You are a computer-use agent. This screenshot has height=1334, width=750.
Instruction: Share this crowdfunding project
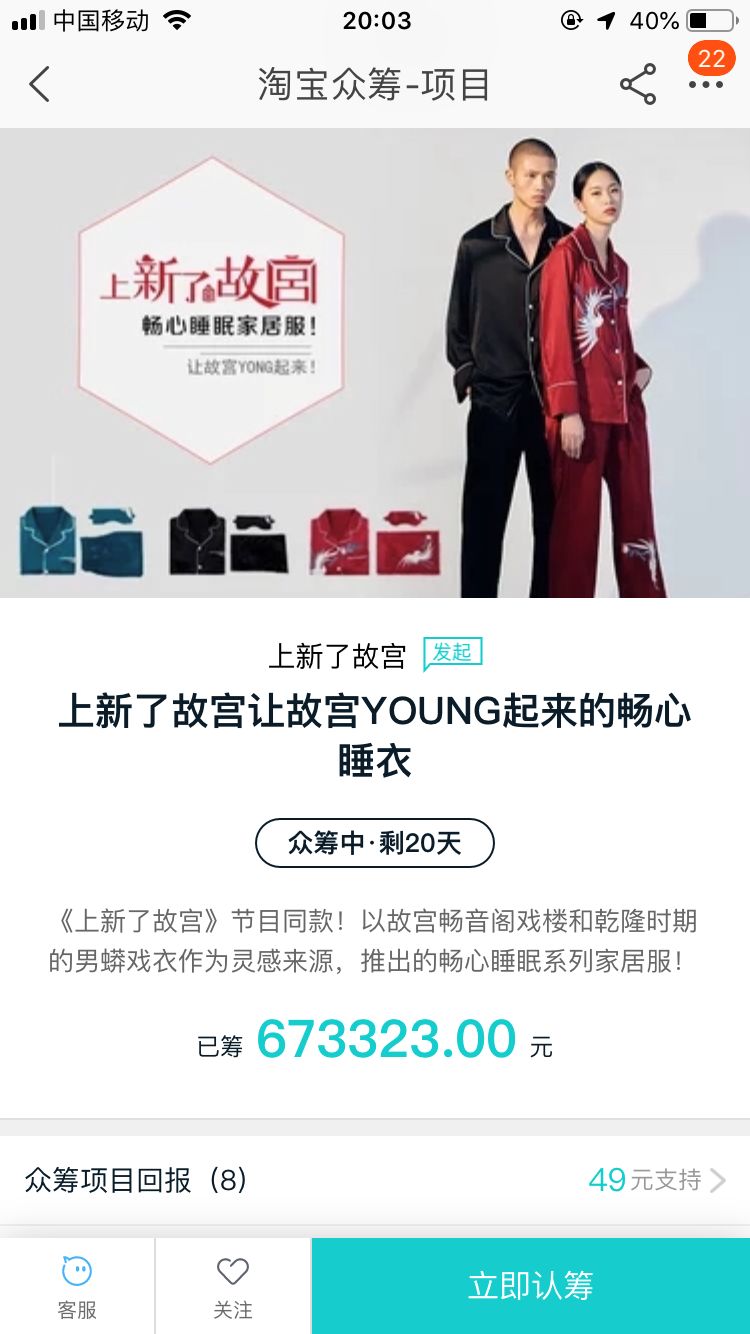click(638, 85)
